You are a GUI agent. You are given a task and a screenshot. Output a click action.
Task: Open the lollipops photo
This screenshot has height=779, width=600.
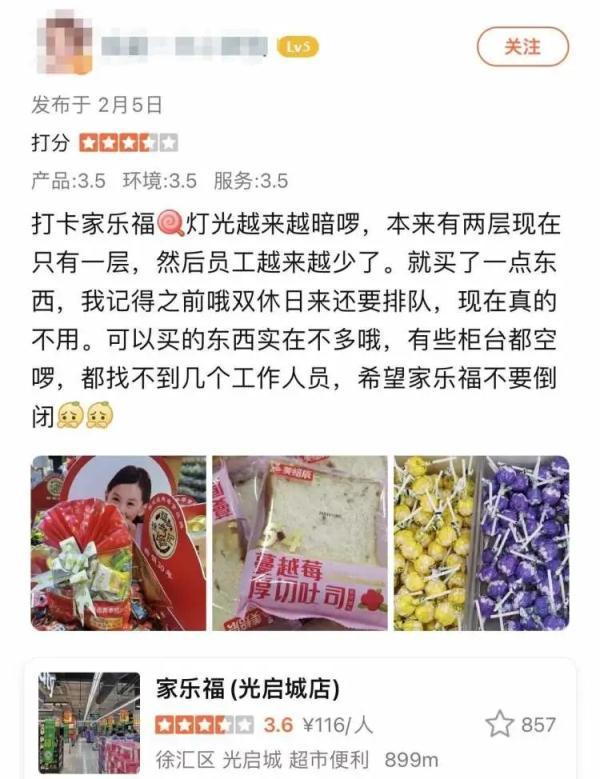(x=481, y=543)
